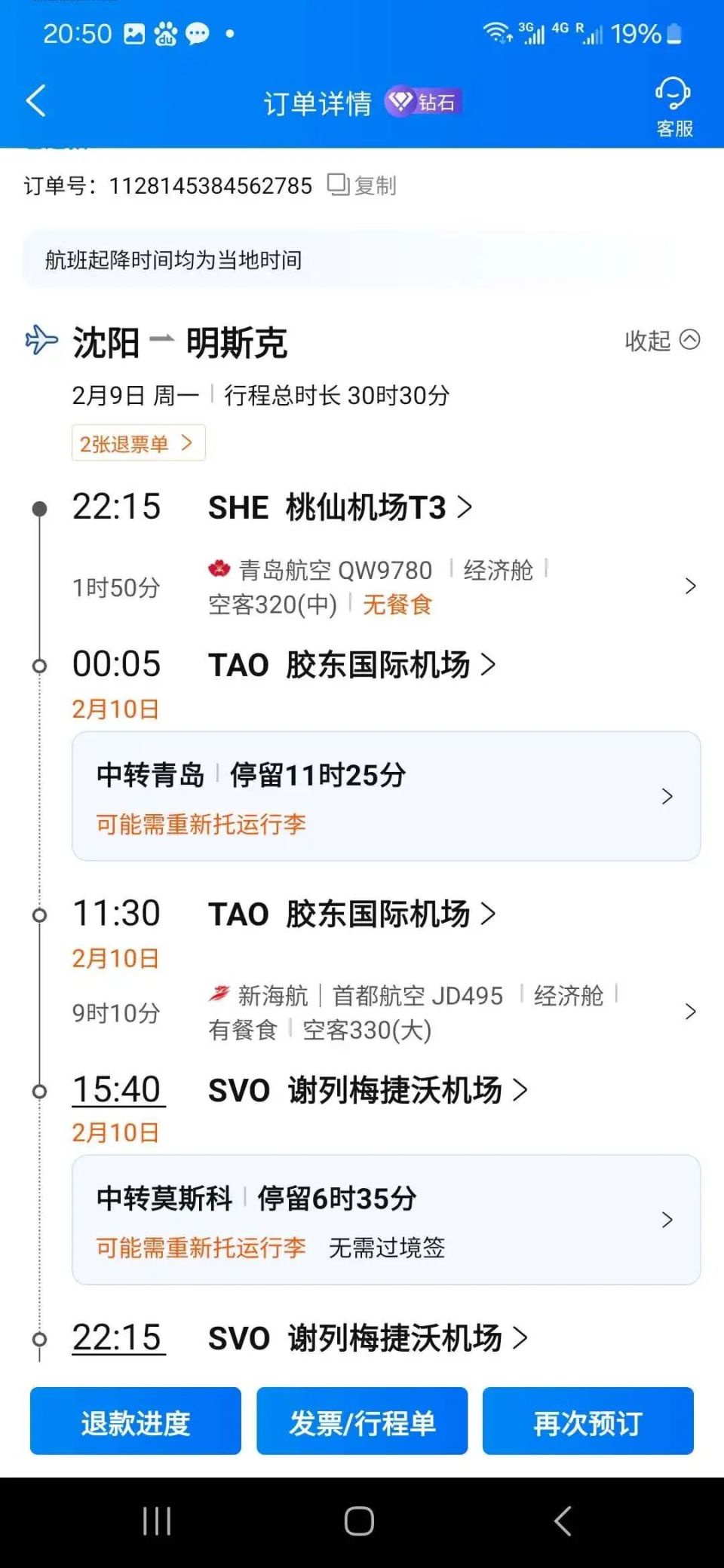Open the 22:15 SVO 谢列梅捷沃机场 departure
The image size is (724, 1568).
(x=368, y=1338)
